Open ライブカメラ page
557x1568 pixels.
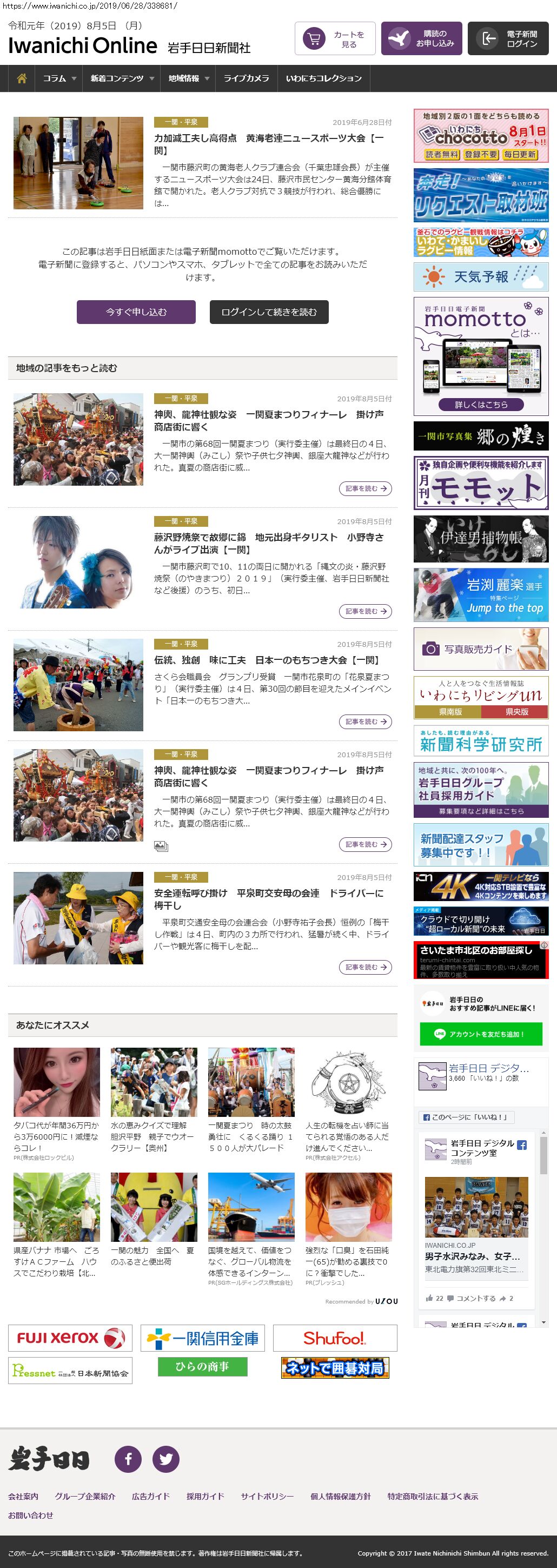[x=246, y=78]
